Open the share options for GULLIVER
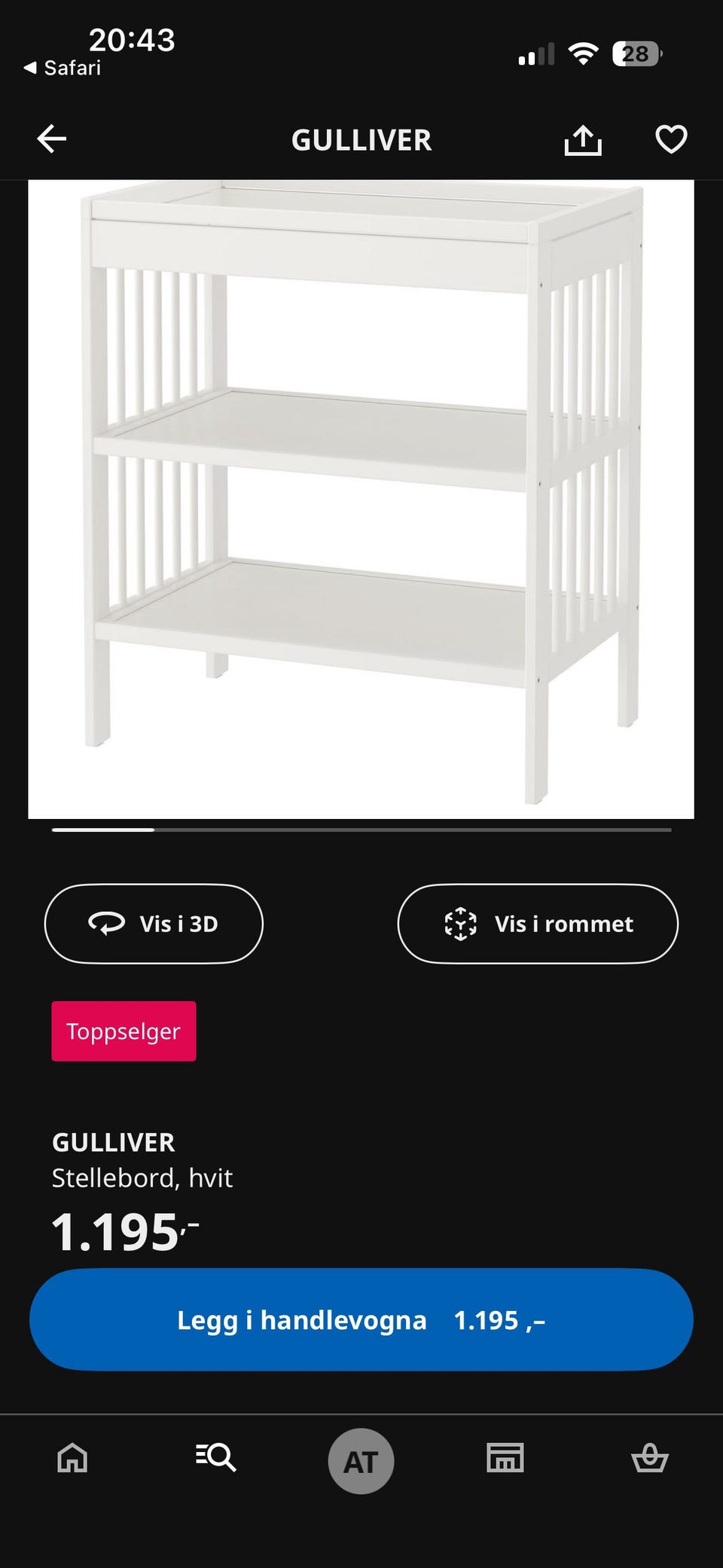The image size is (723, 1568). pos(582,140)
